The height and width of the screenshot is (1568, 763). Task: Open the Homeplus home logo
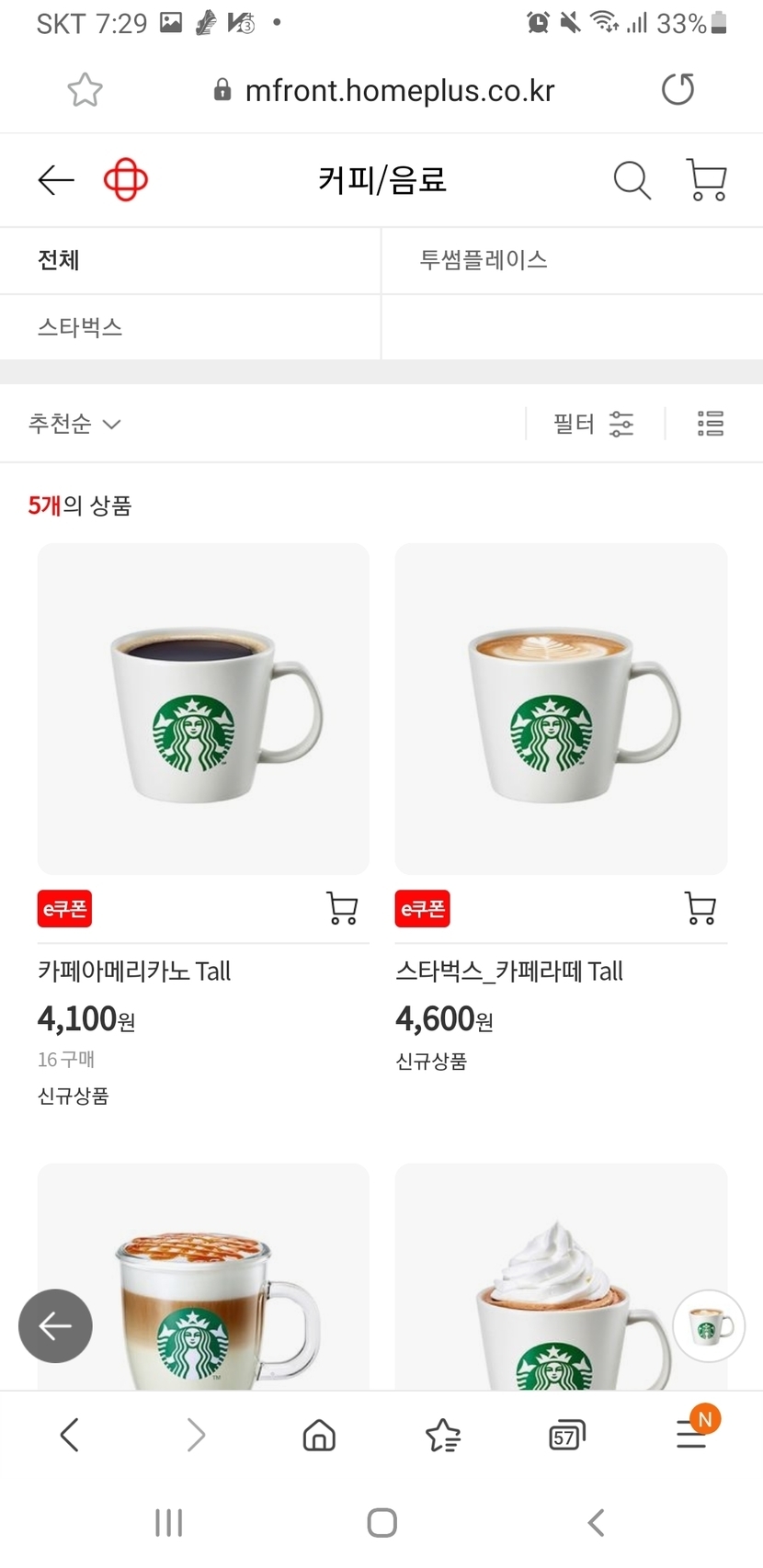pyautogui.click(x=126, y=180)
